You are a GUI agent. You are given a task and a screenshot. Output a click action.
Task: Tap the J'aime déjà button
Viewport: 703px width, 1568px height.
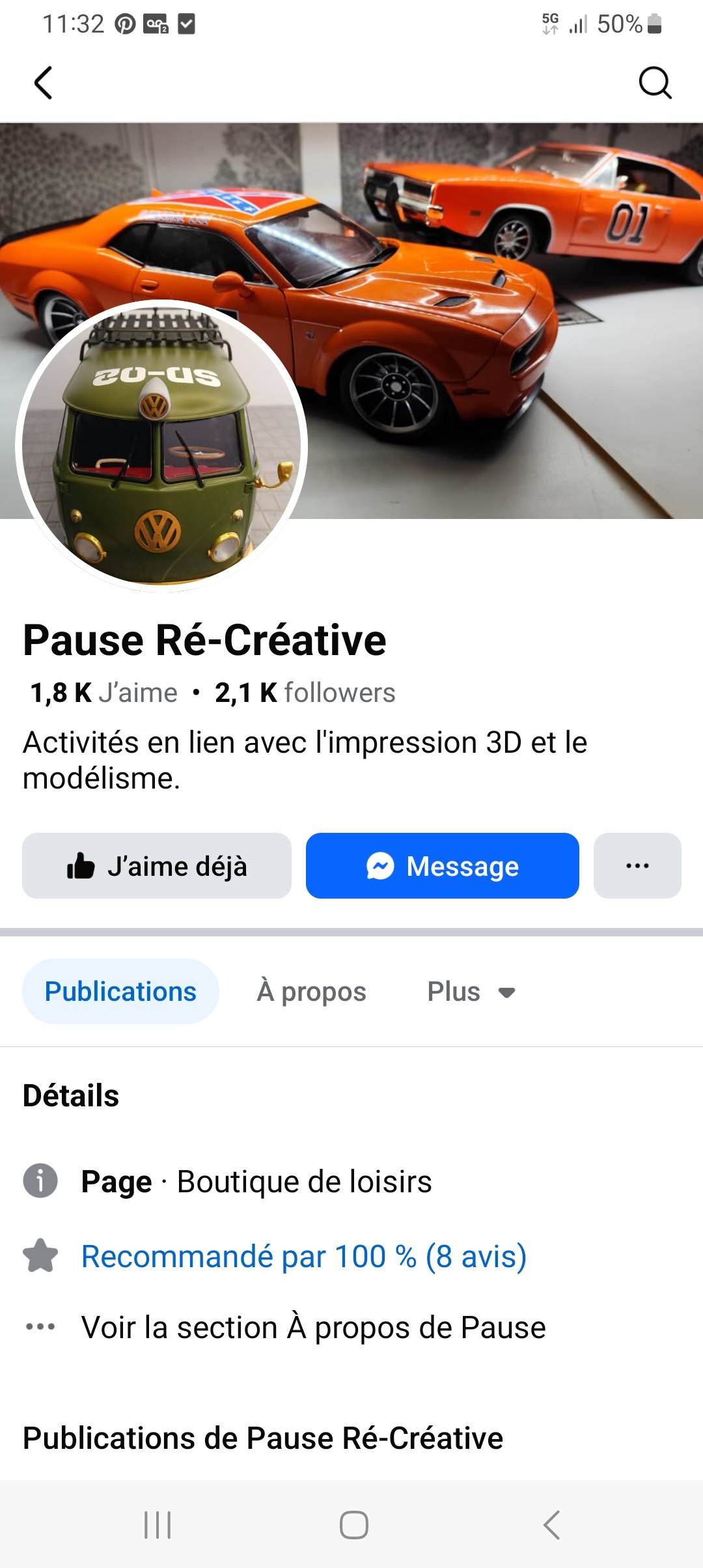157,865
